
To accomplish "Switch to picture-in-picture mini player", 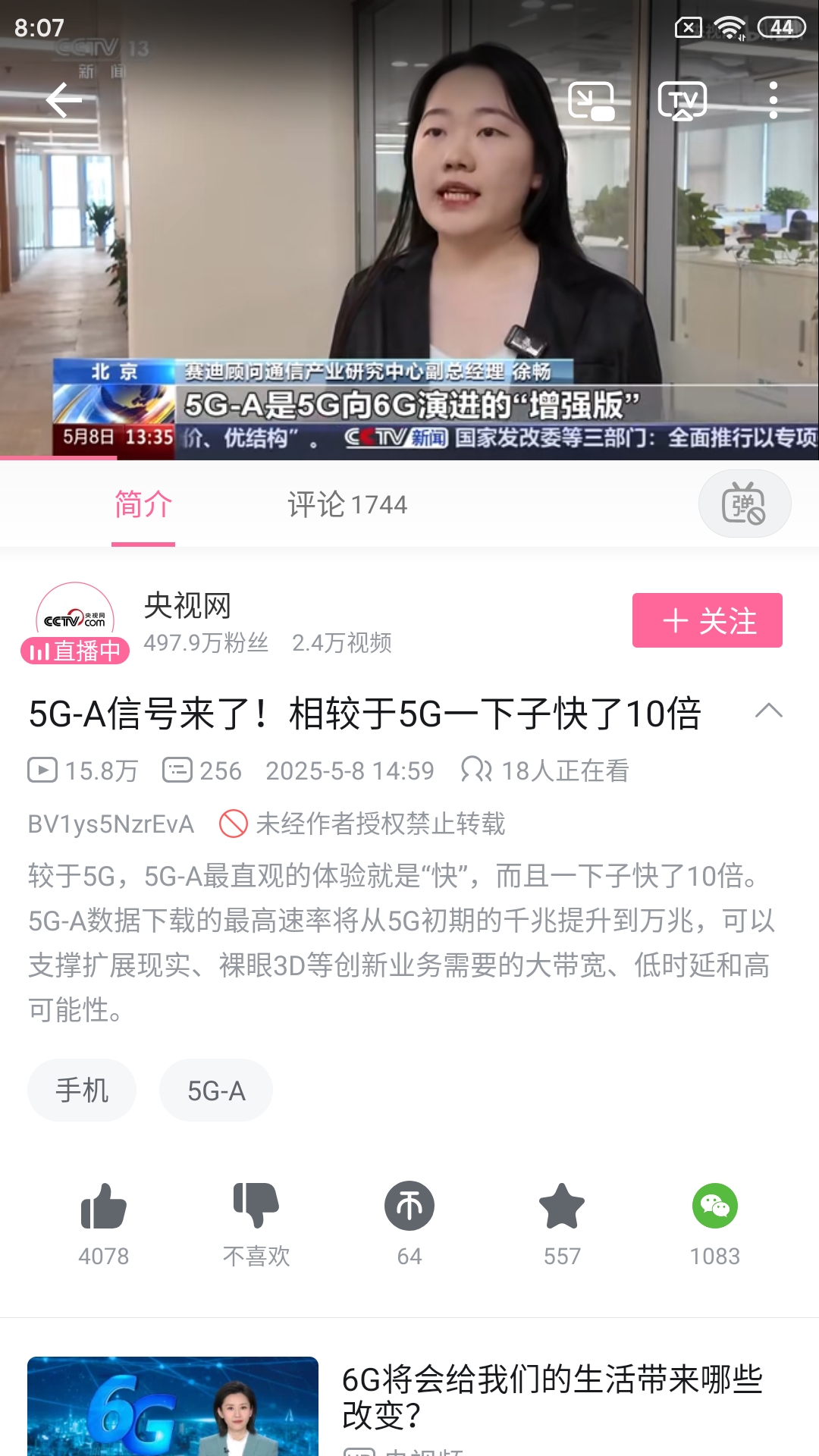I will pyautogui.click(x=591, y=101).
